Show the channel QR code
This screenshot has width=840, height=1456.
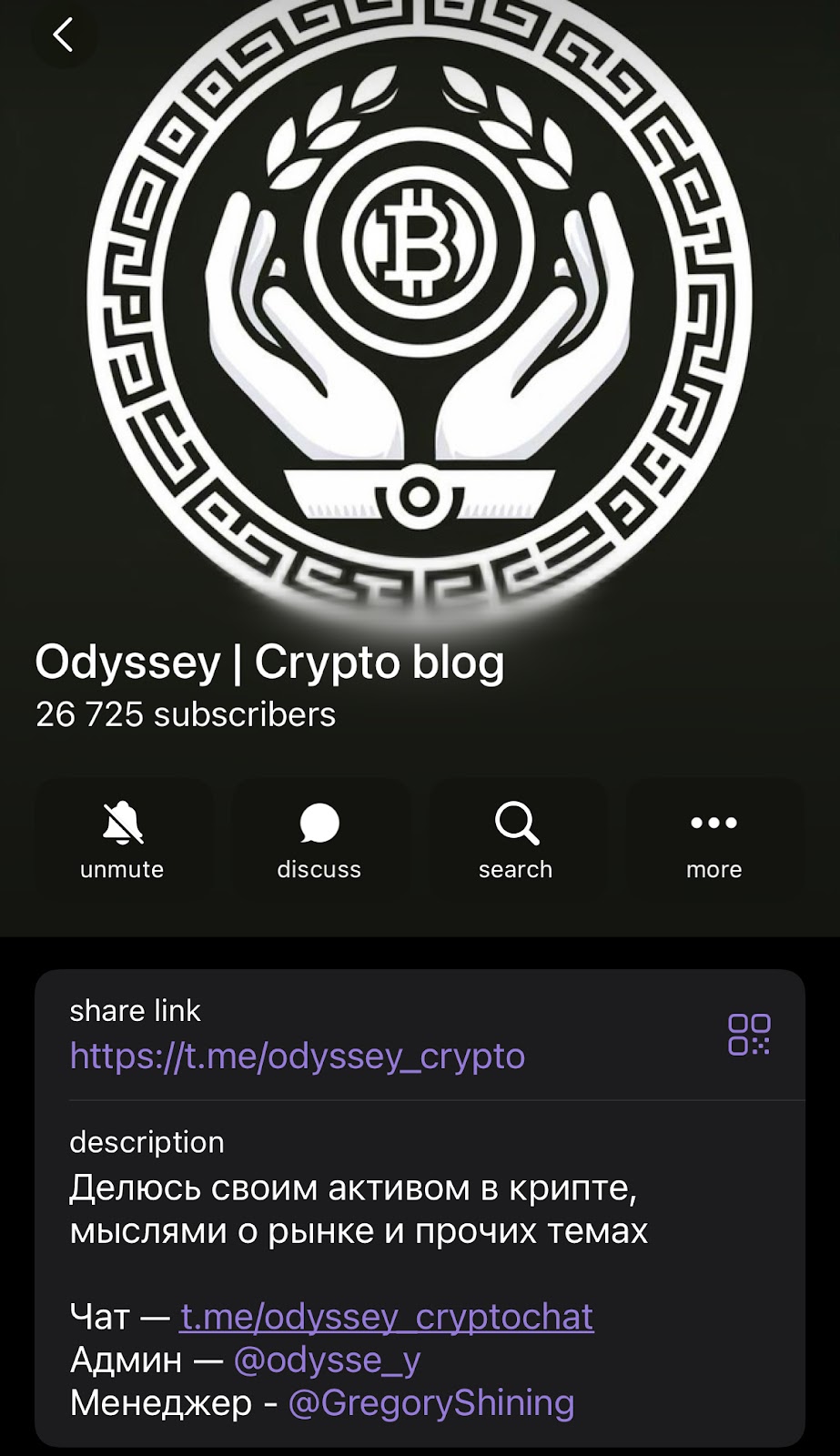pyautogui.click(x=748, y=1035)
